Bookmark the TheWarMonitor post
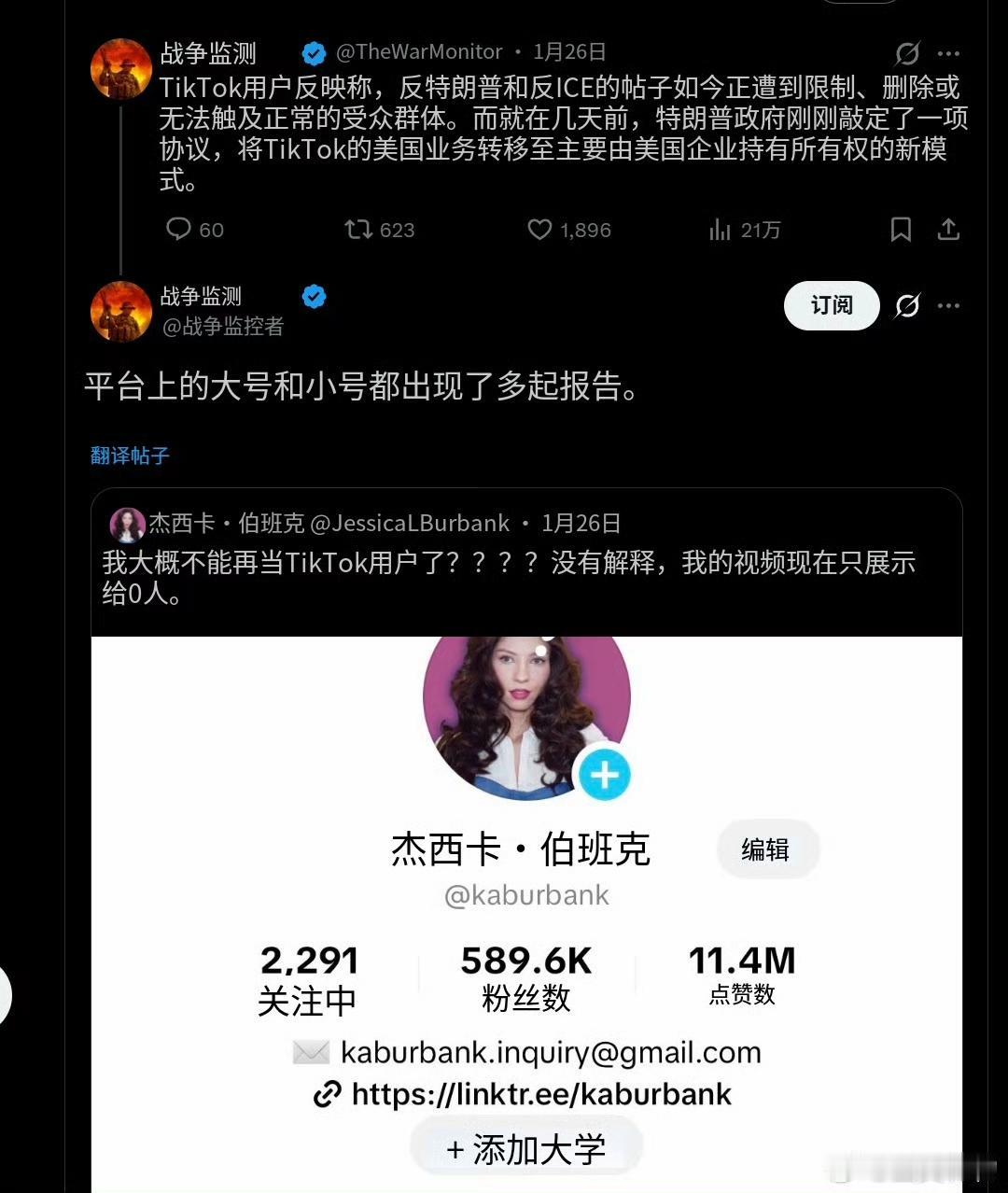 901,230
